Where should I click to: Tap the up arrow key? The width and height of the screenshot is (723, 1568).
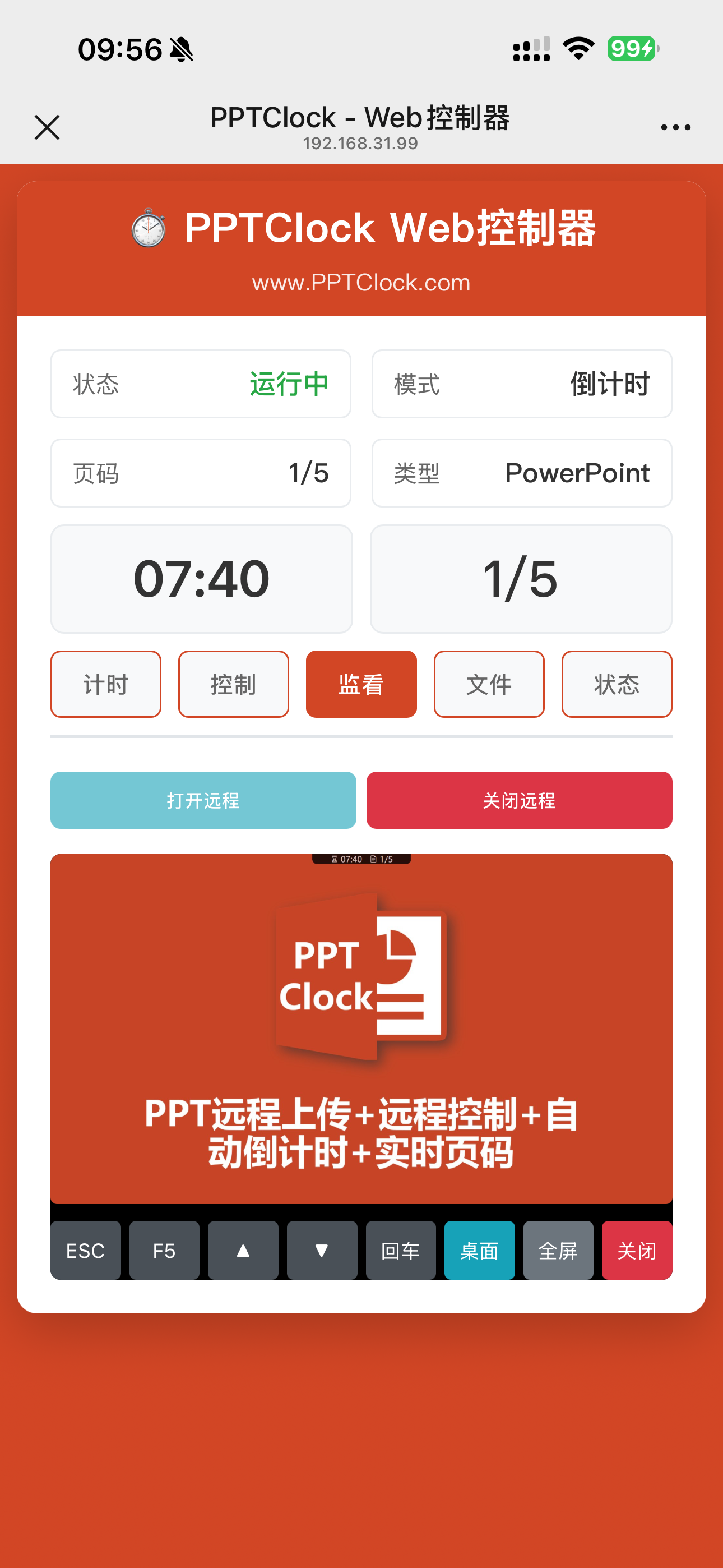click(x=243, y=1250)
